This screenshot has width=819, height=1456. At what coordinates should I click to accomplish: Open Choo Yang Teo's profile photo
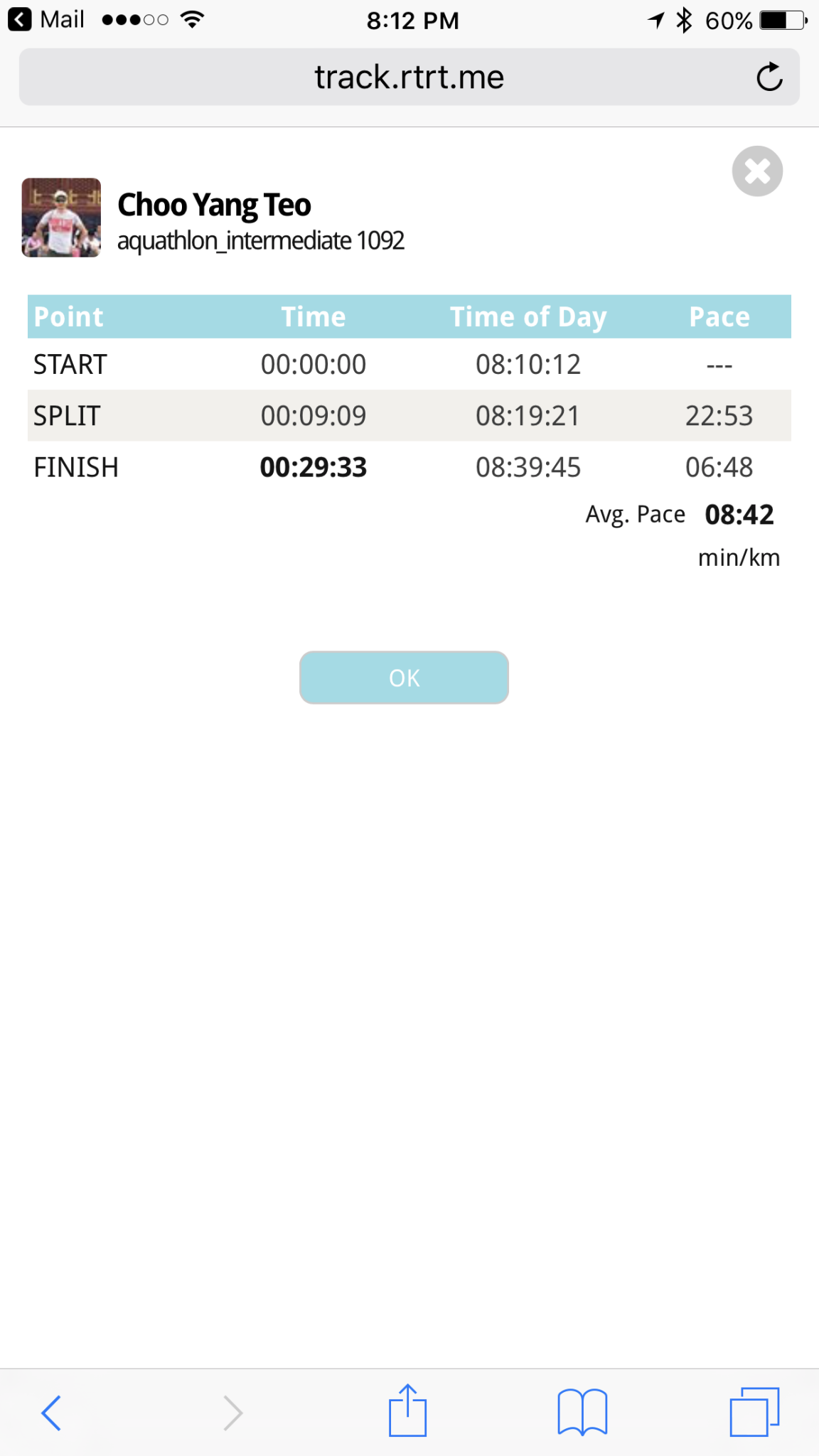point(61,218)
